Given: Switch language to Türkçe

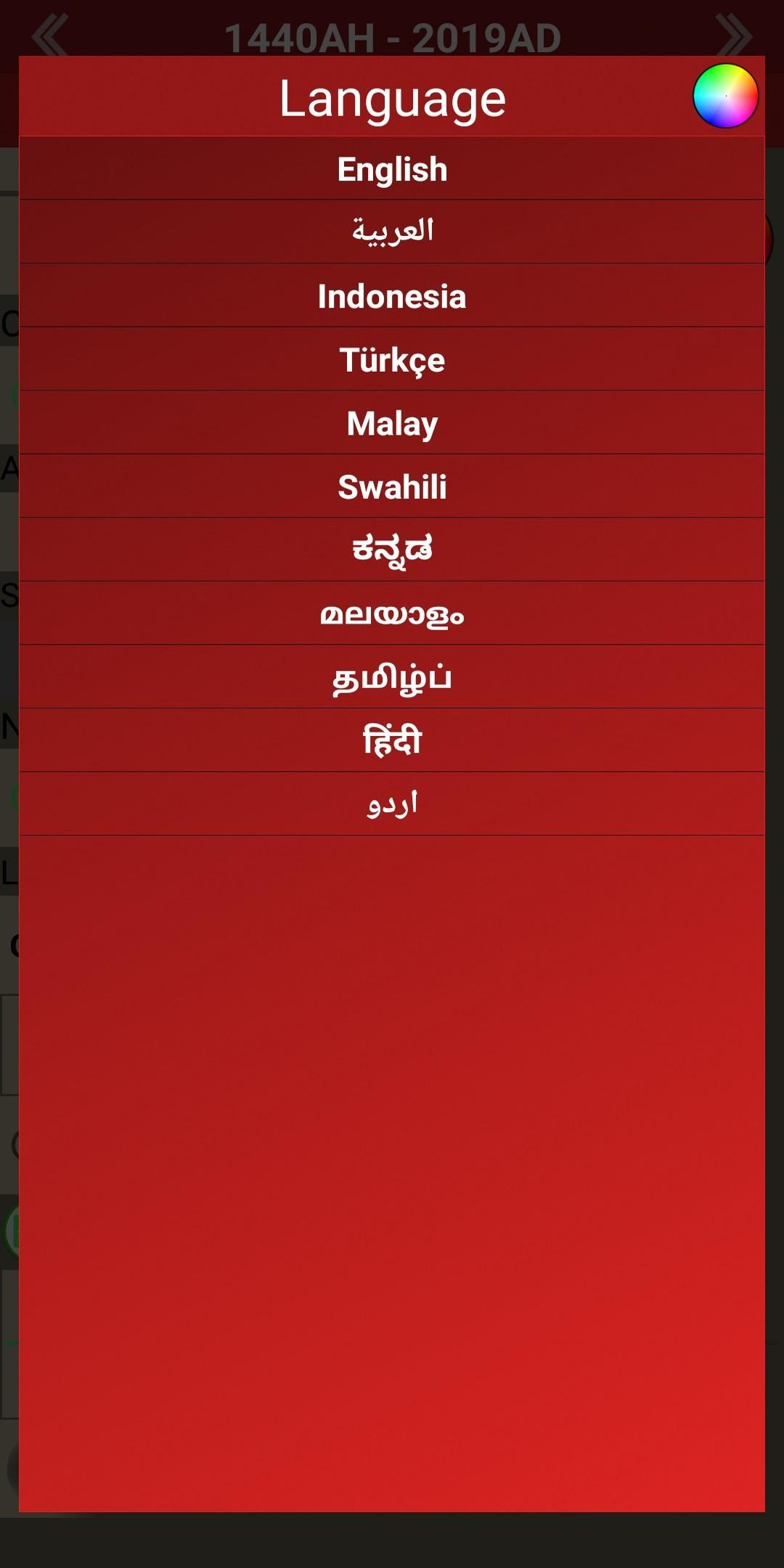Looking at the screenshot, I should (392, 359).
